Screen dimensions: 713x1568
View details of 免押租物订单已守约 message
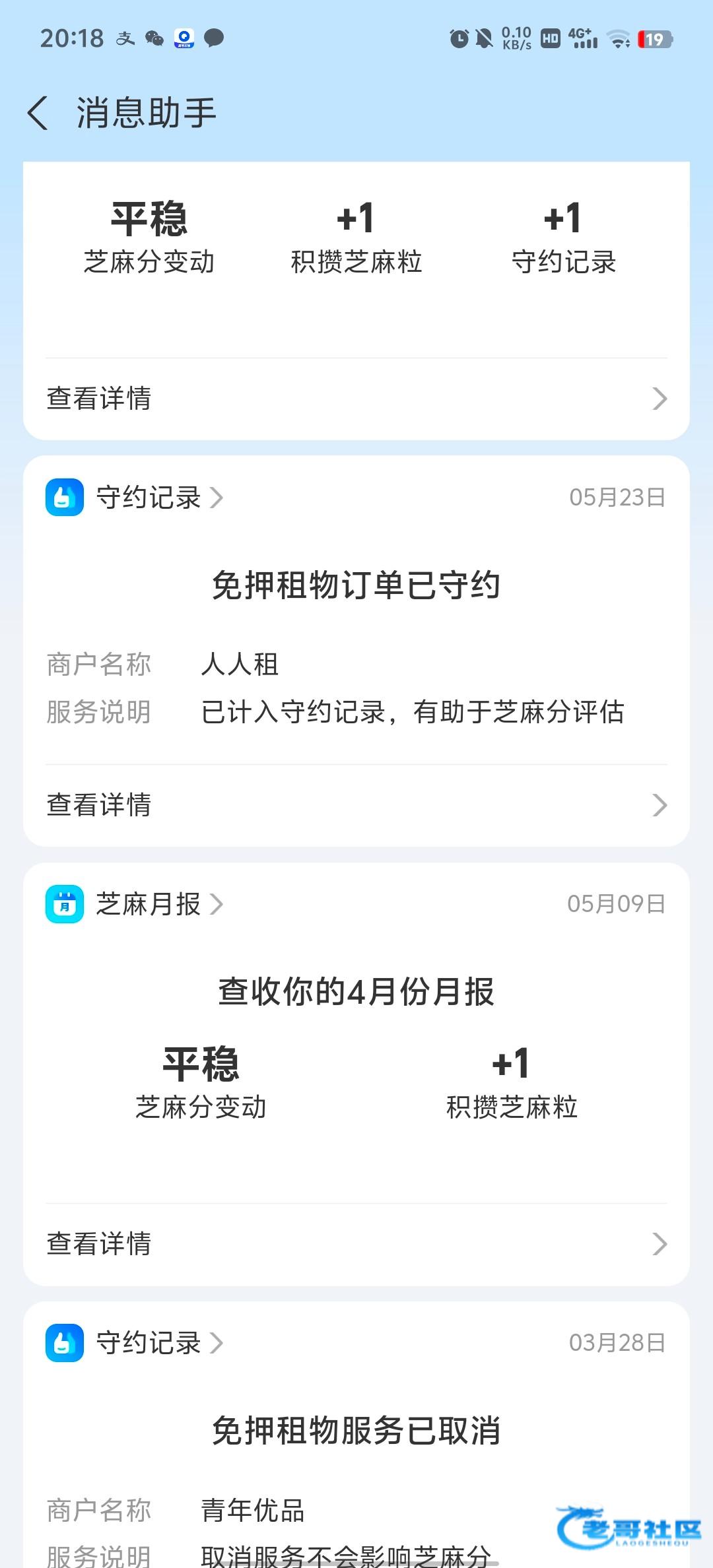pos(356,805)
